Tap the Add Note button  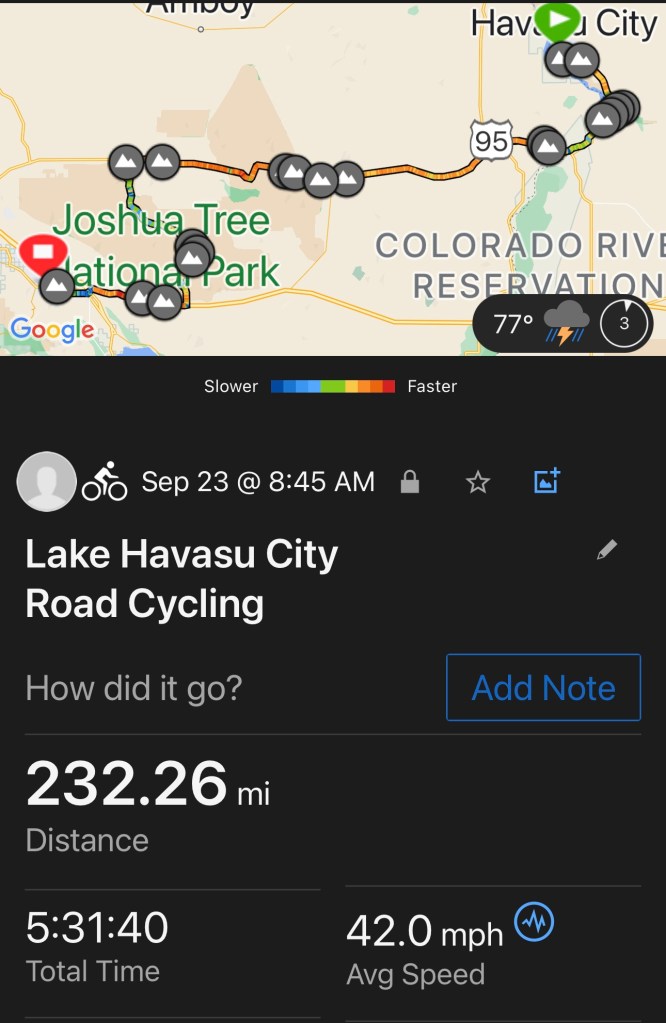(x=543, y=688)
